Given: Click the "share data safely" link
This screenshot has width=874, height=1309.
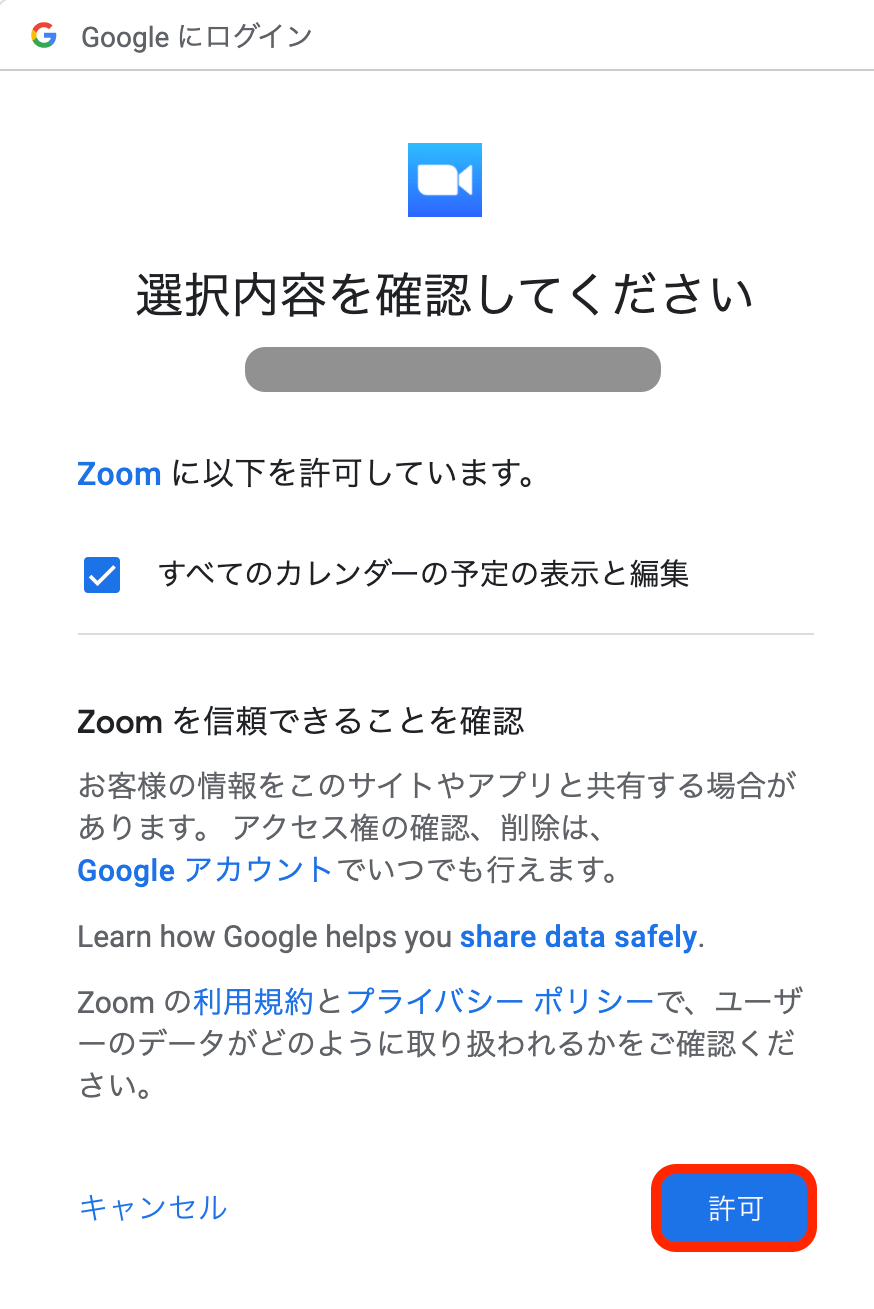Looking at the screenshot, I should point(578,936).
